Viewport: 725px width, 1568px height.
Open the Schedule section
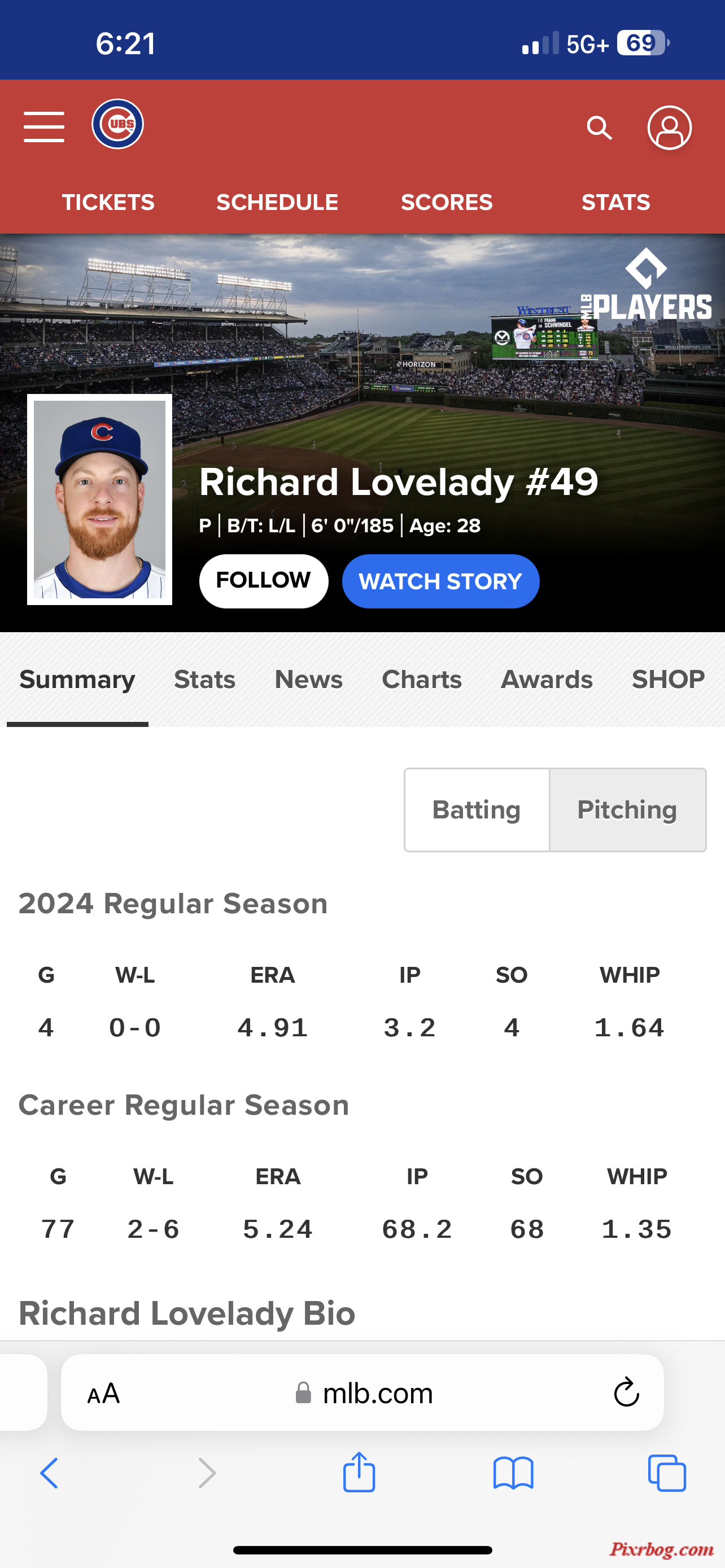click(x=277, y=202)
